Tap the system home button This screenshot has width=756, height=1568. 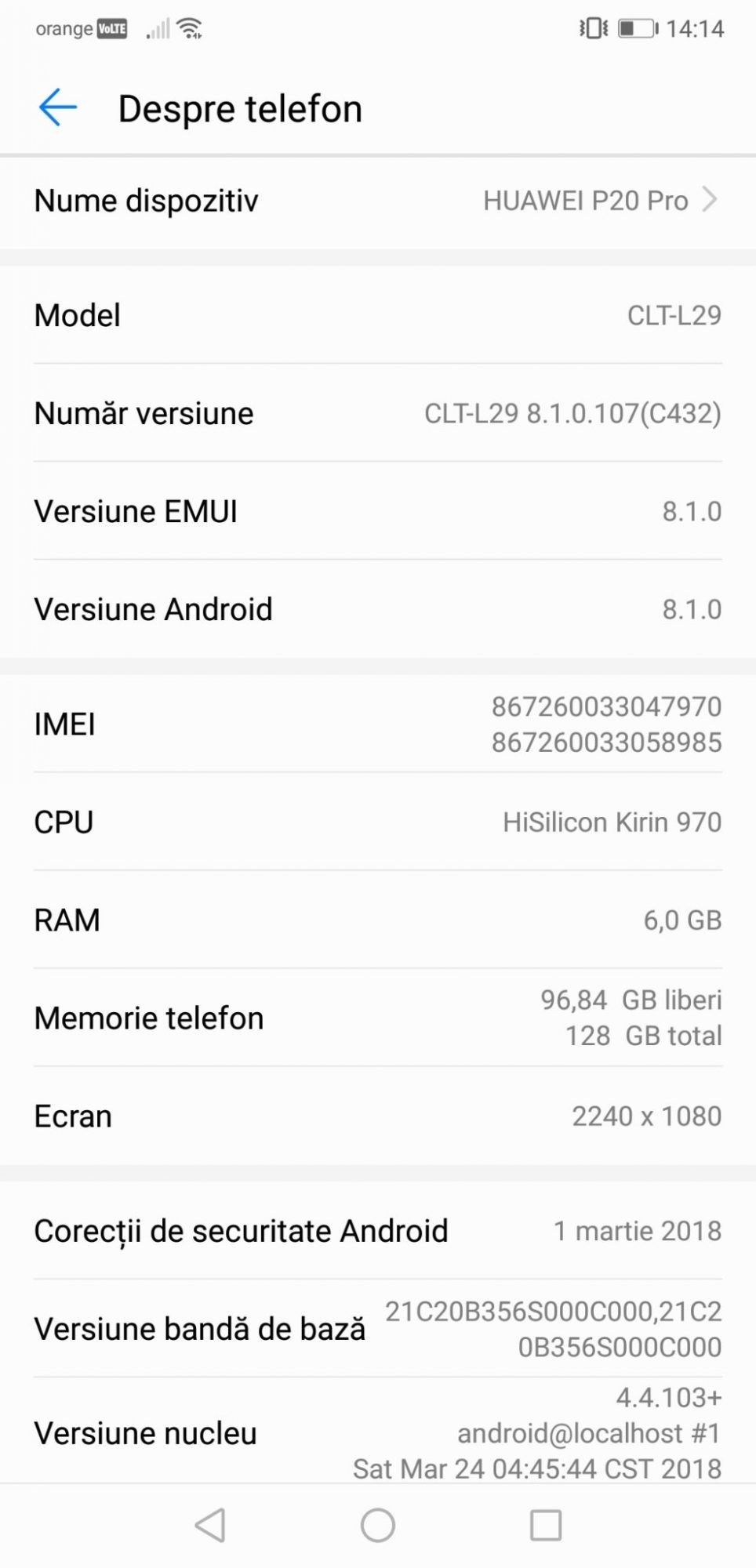(x=377, y=1525)
